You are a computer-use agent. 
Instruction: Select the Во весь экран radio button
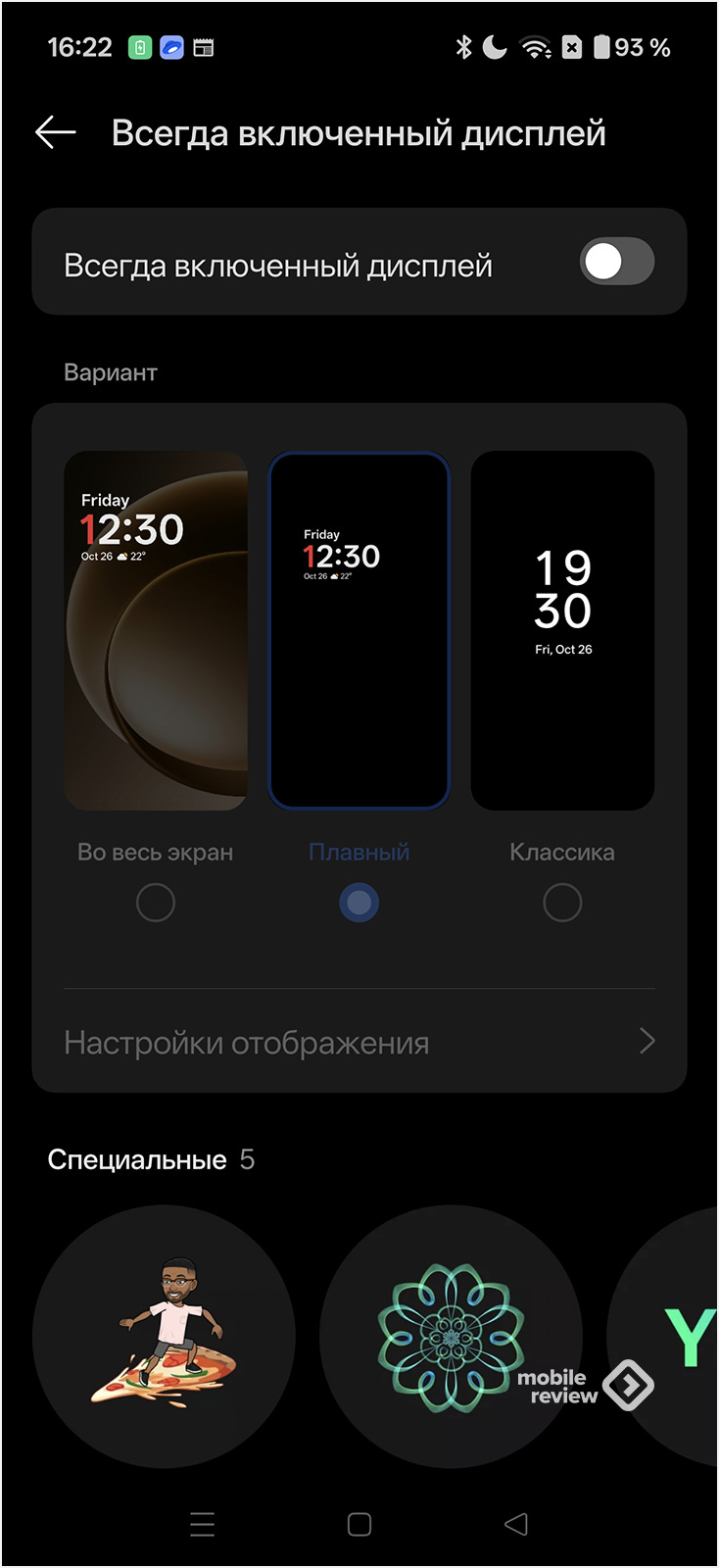[x=156, y=903]
